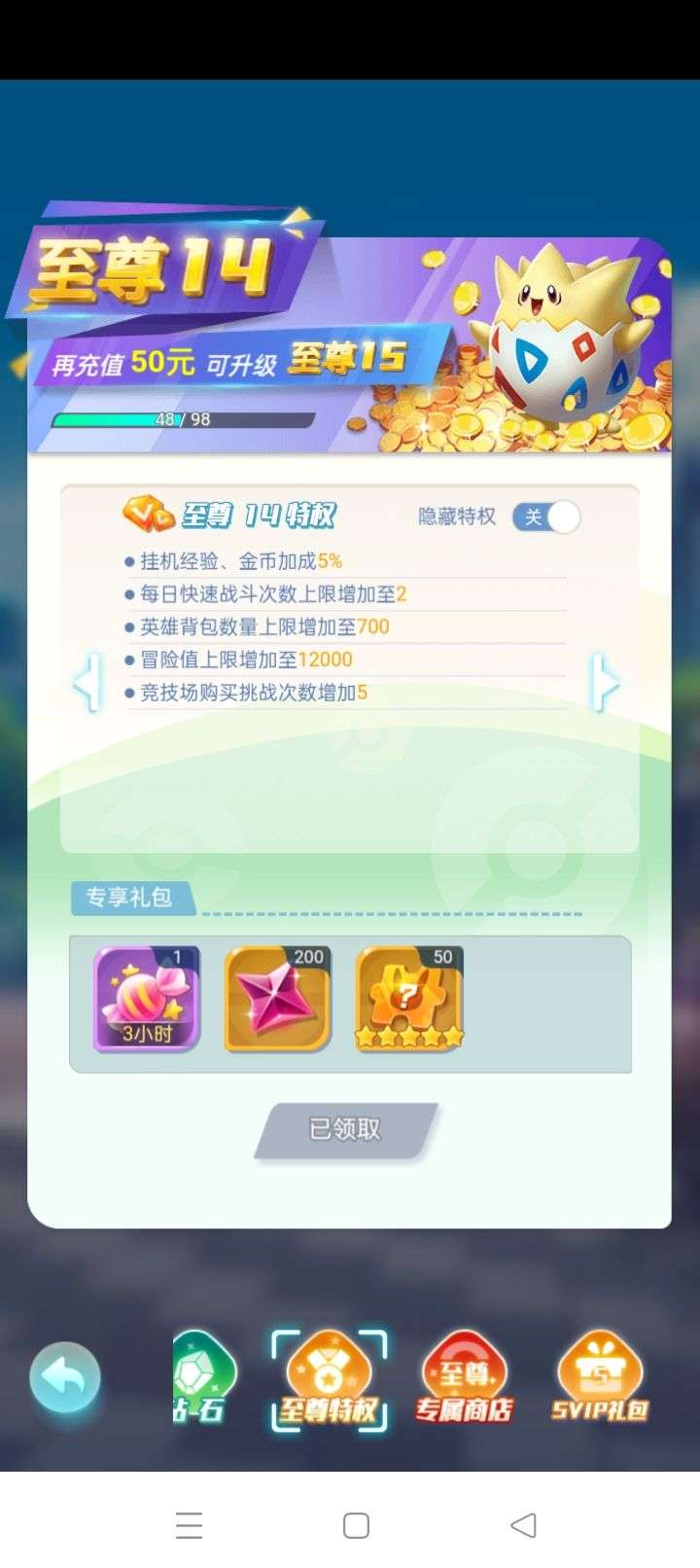Go back with the blue return arrow
The height and width of the screenshot is (1568, 700).
pyautogui.click(x=65, y=1376)
